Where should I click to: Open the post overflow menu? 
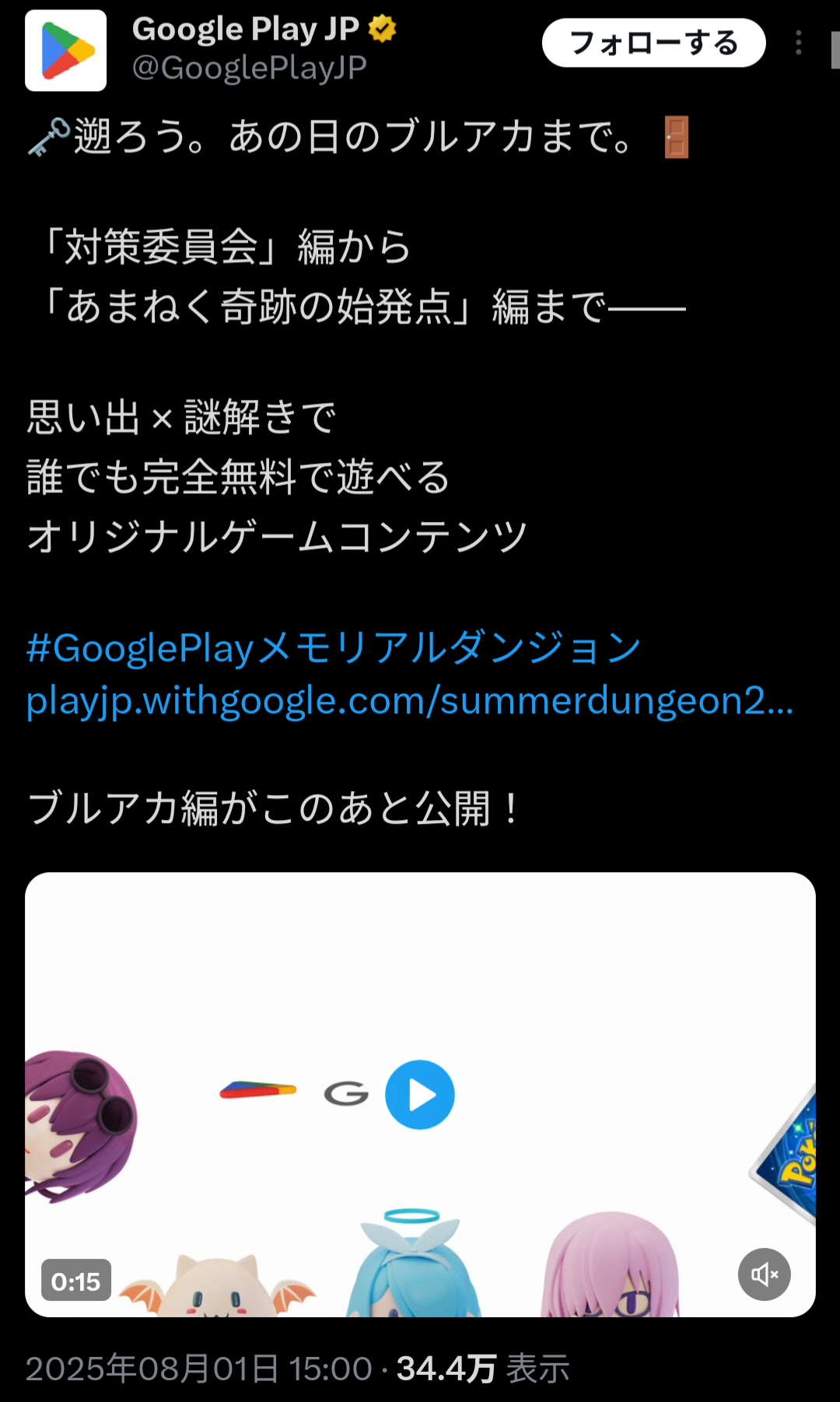(x=798, y=43)
